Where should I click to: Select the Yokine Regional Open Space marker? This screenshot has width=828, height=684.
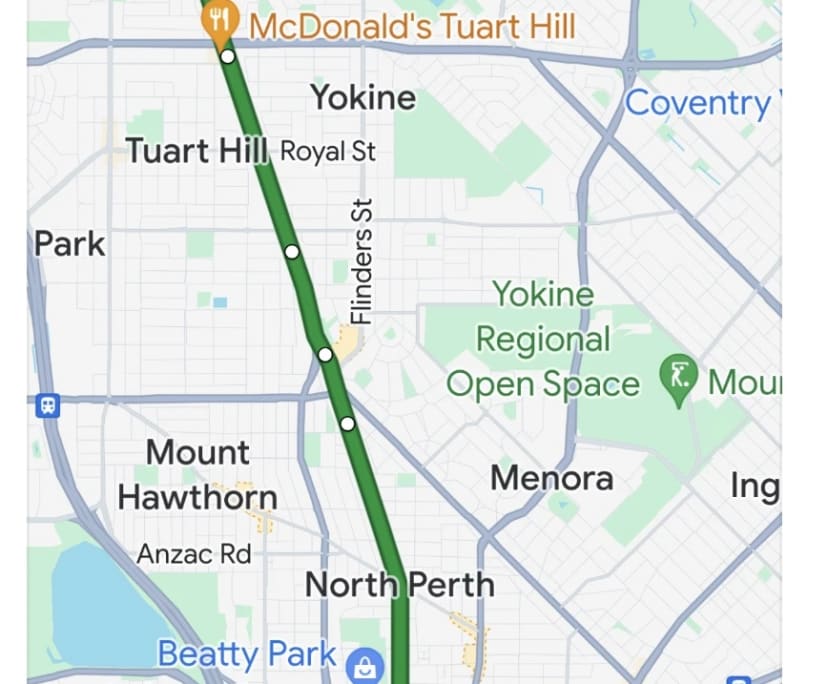(678, 382)
